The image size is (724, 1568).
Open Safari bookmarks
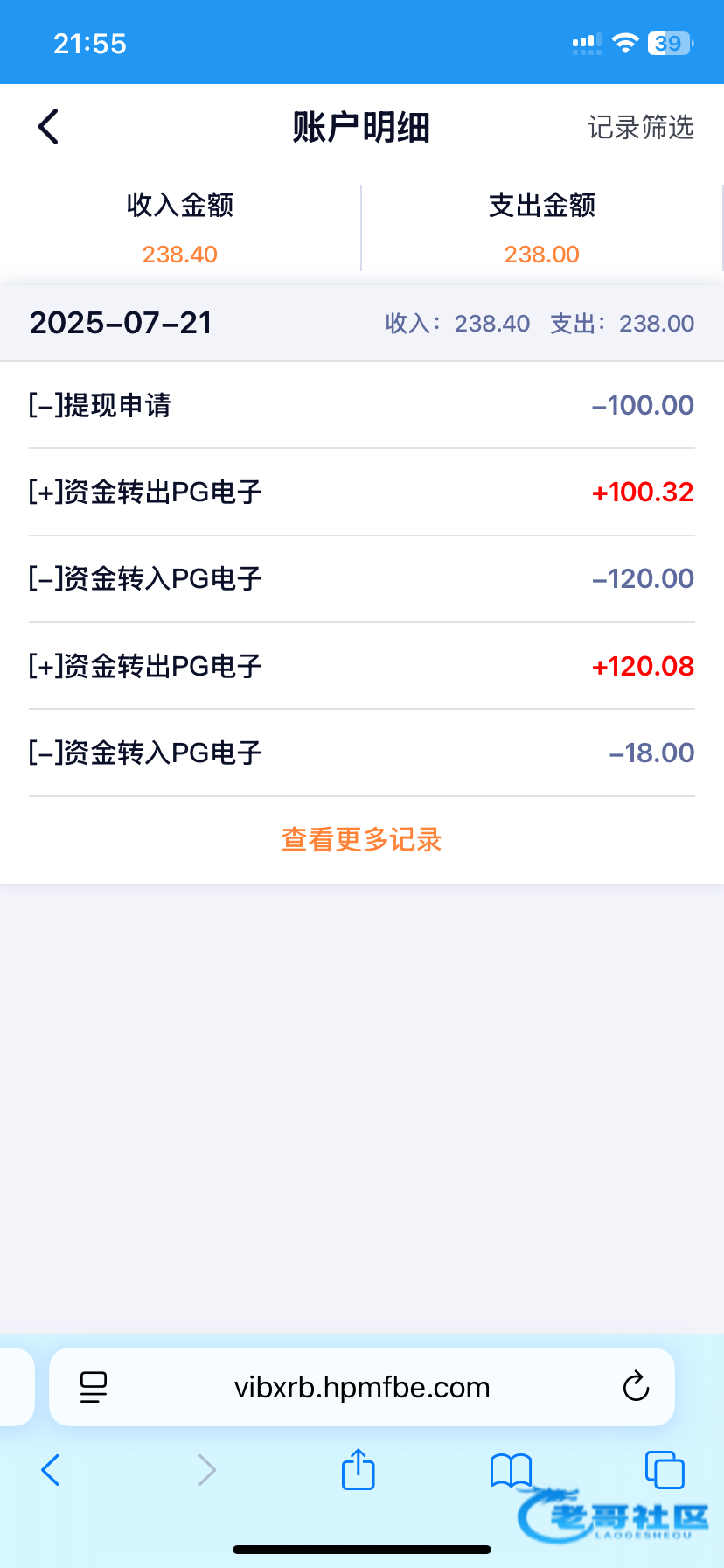pyautogui.click(x=512, y=1470)
